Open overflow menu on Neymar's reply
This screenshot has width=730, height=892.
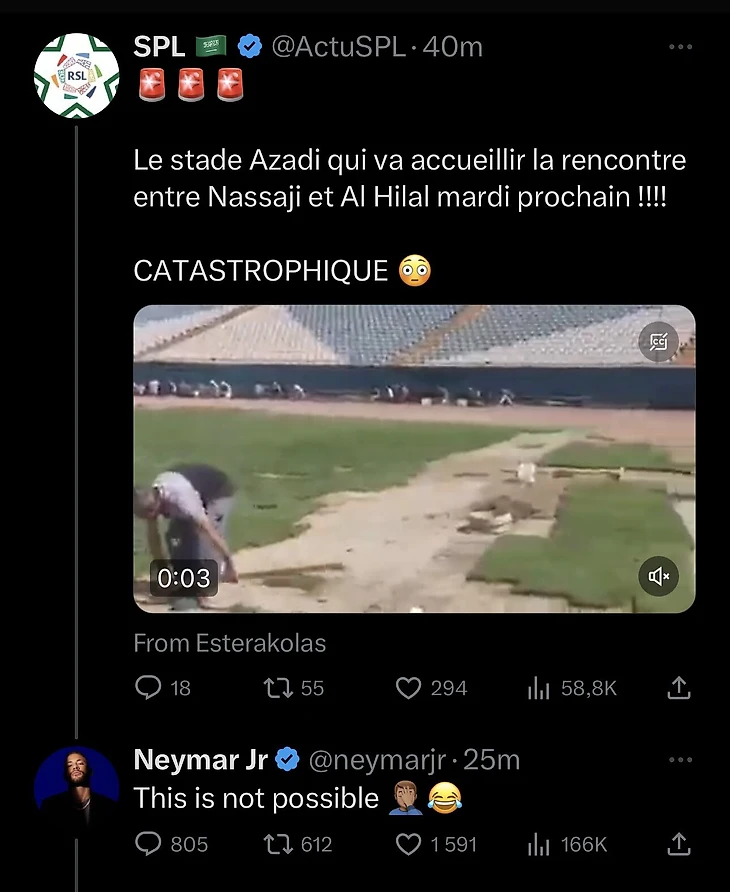680,760
